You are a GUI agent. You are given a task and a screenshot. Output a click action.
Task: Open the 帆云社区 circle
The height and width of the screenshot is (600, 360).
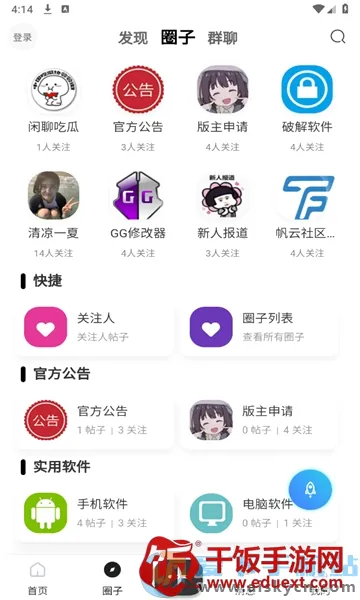(x=305, y=215)
